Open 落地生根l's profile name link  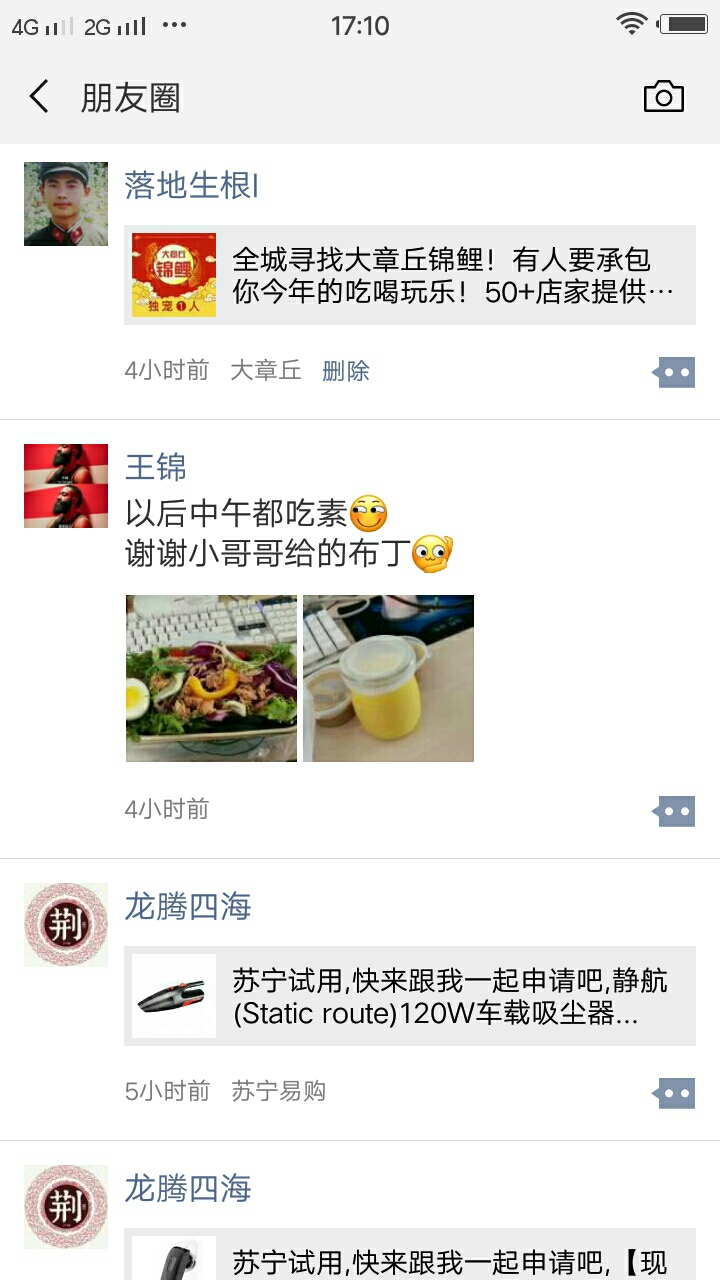tap(191, 185)
